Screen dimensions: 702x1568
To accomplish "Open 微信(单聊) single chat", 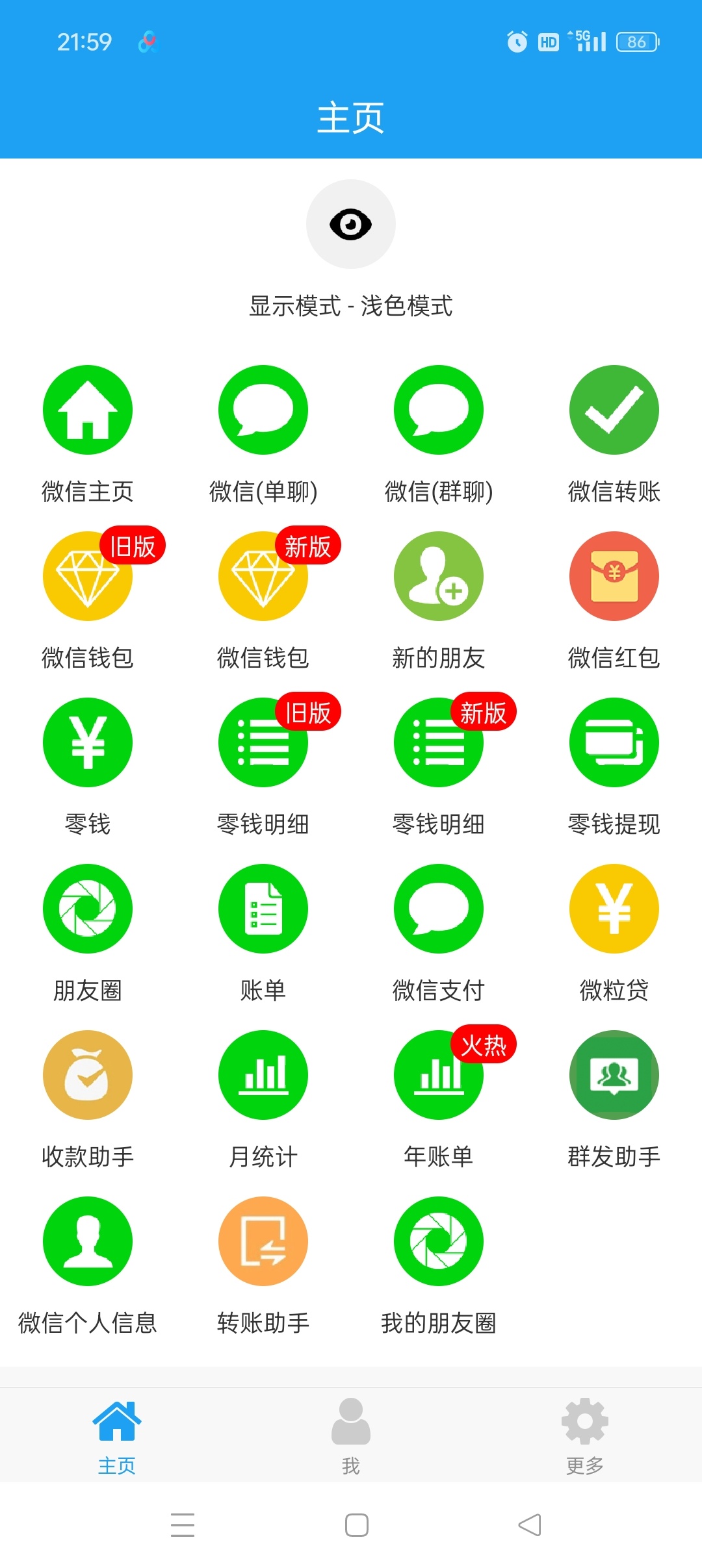I will click(263, 410).
